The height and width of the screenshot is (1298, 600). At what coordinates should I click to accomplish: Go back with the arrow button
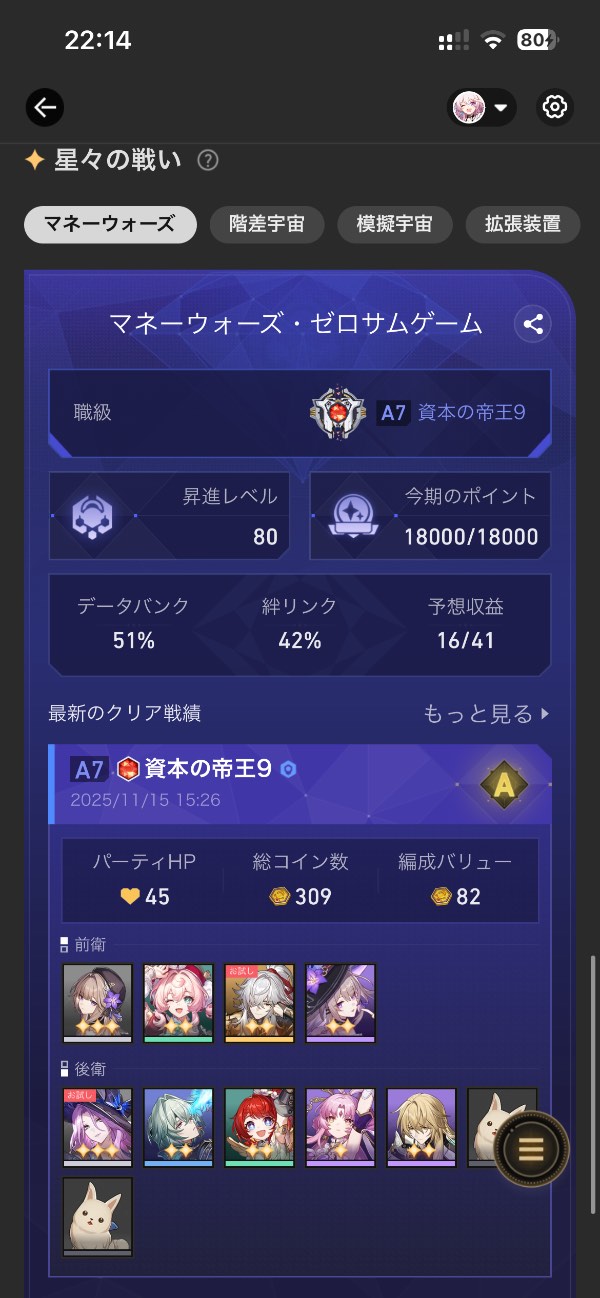(x=45, y=107)
